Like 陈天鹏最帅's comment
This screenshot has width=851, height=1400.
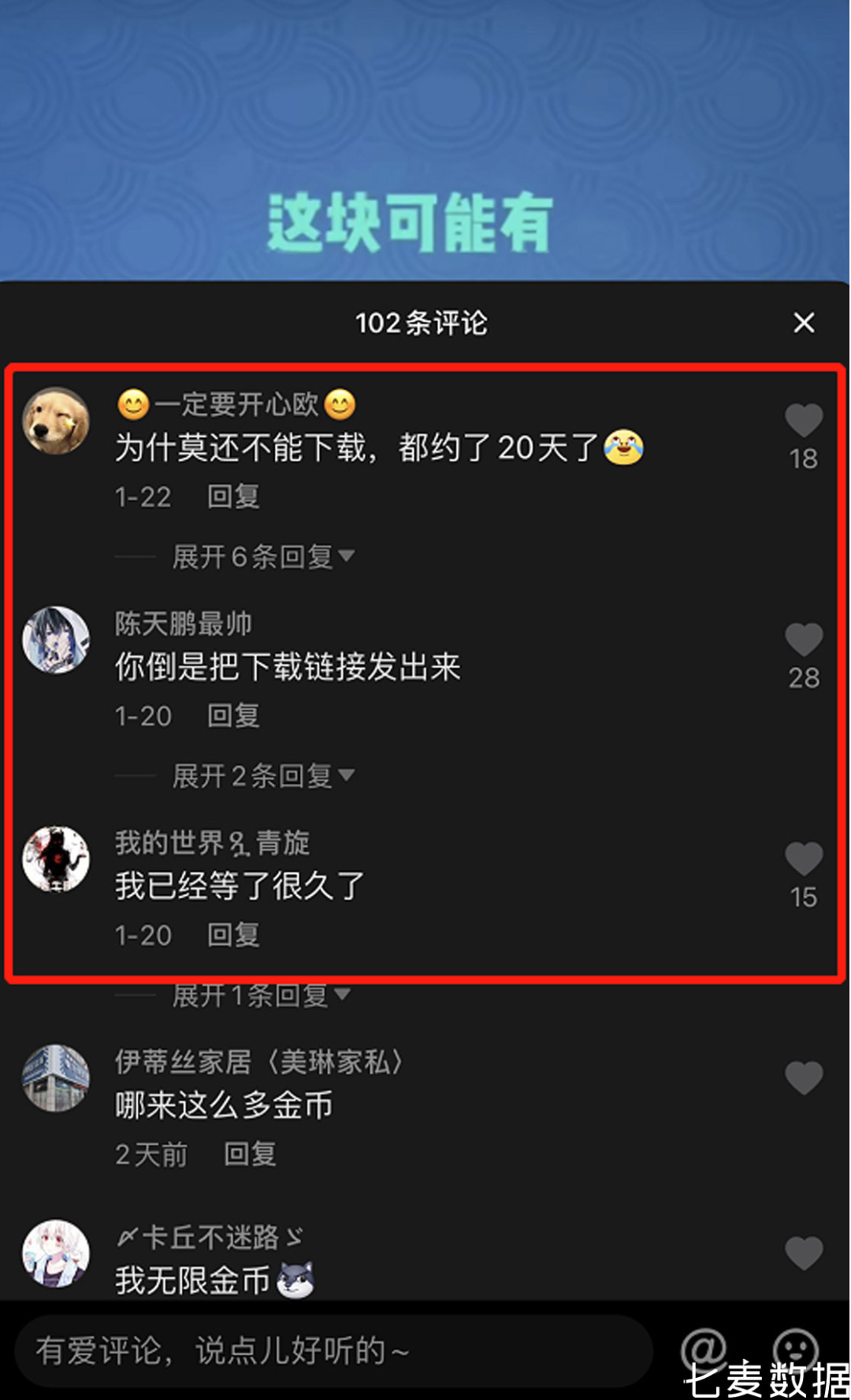pyautogui.click(x=804, y=640)
